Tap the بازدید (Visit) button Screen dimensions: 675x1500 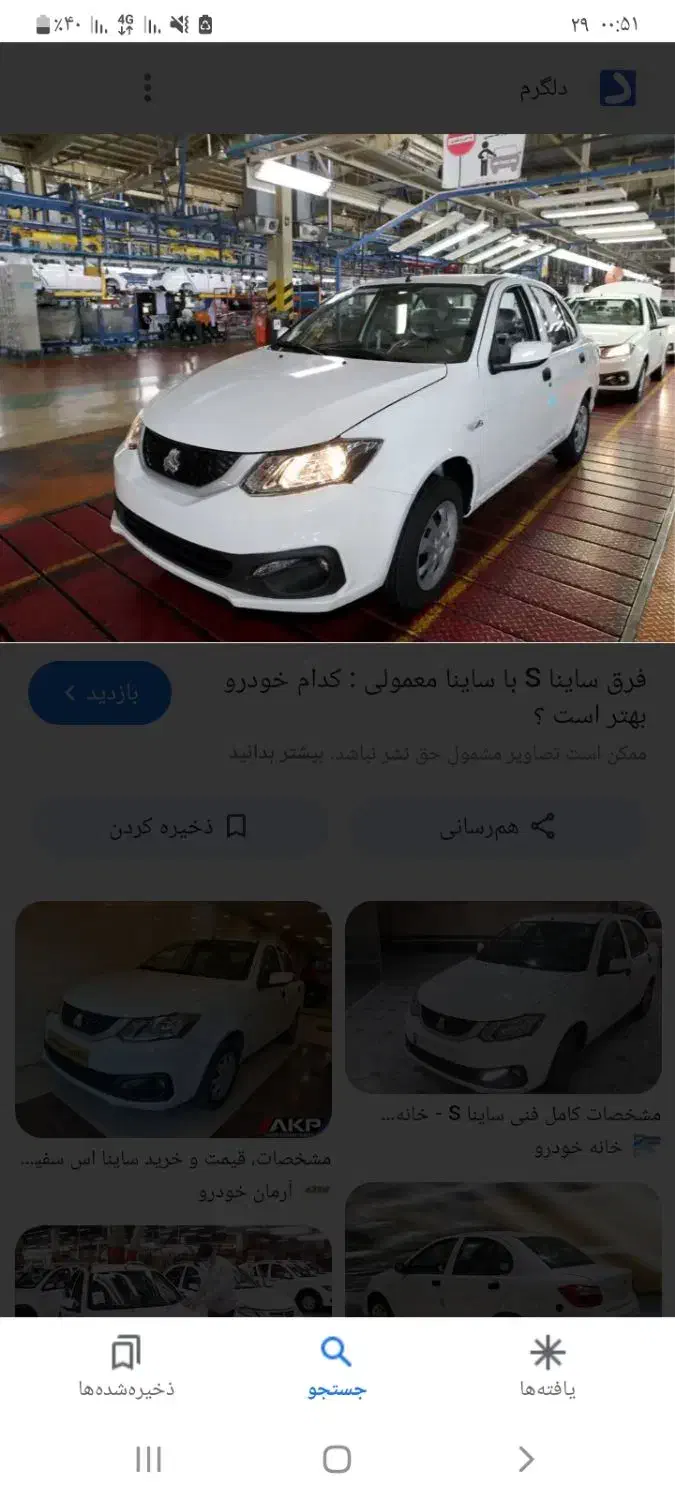100,693
